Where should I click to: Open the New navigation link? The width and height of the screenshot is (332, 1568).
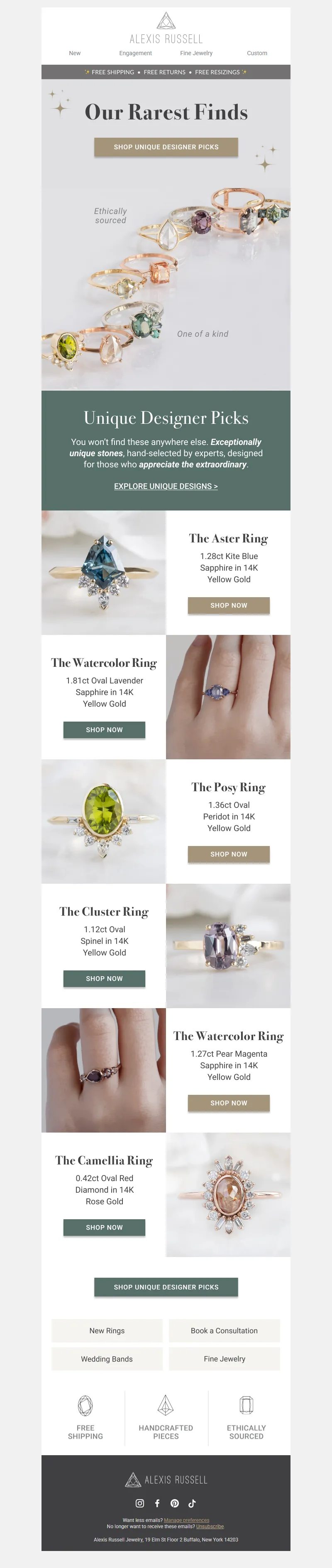pos(74,53)
